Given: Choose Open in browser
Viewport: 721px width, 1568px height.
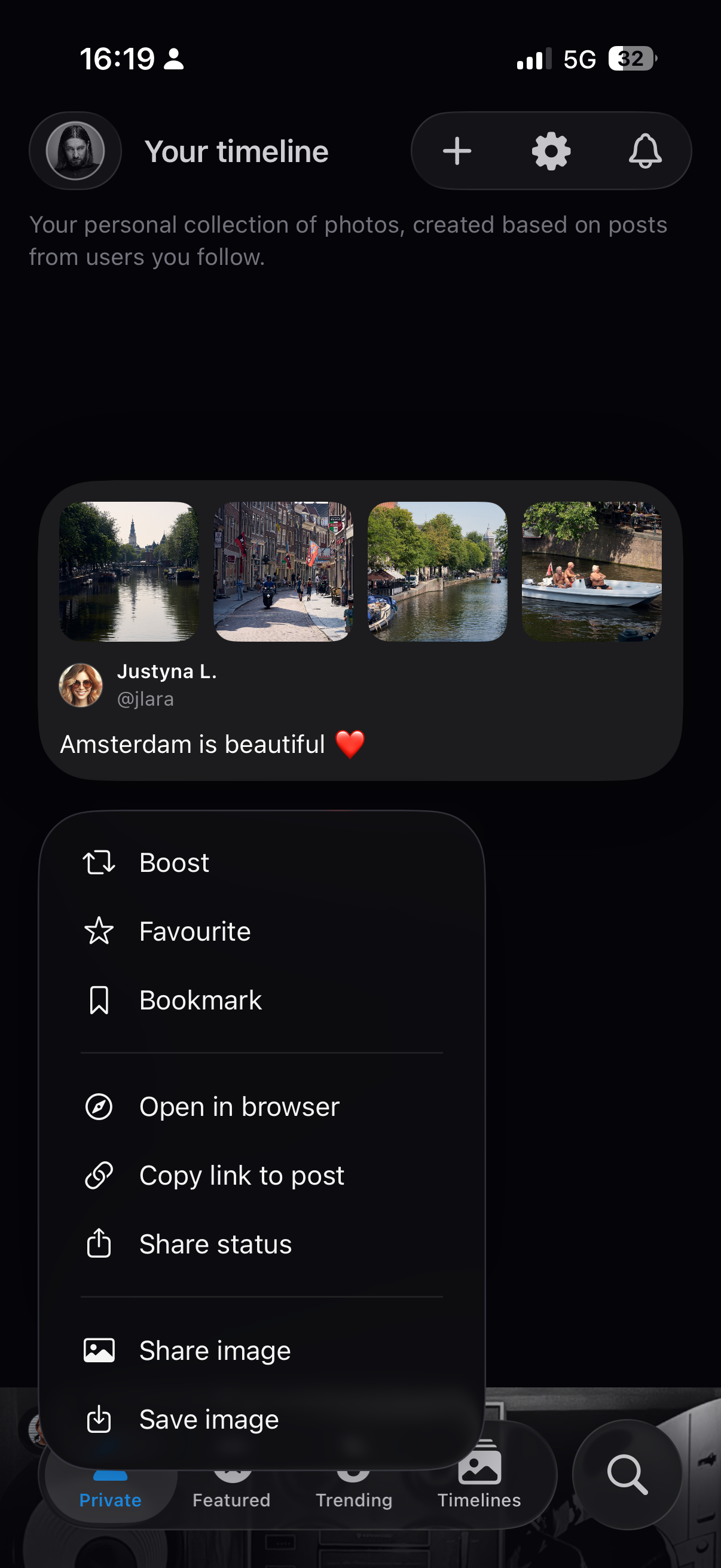Looking at the screenshot, I should click(239, 1106).
